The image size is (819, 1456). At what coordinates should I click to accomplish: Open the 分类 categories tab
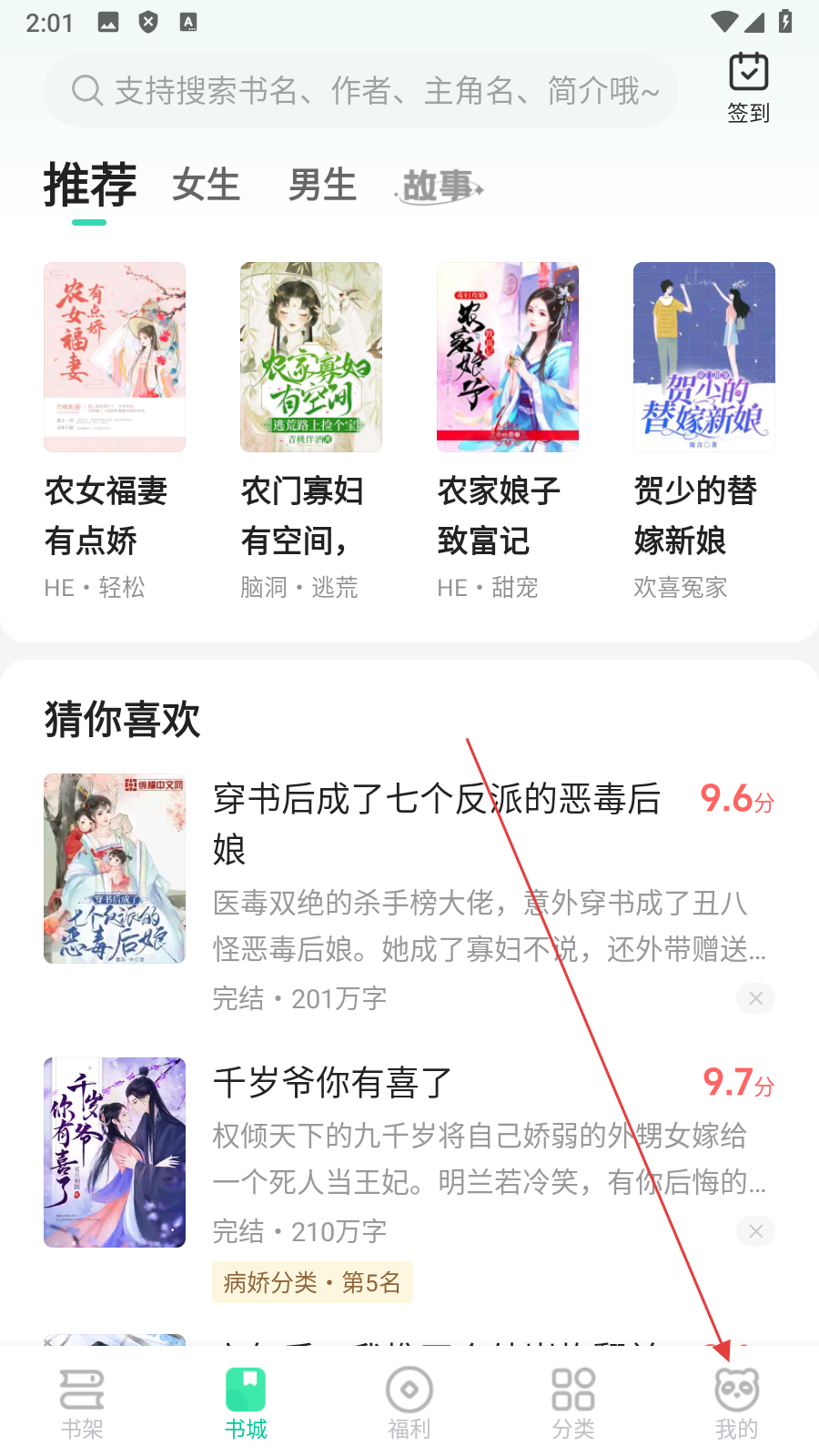[x=573, y=1403]
